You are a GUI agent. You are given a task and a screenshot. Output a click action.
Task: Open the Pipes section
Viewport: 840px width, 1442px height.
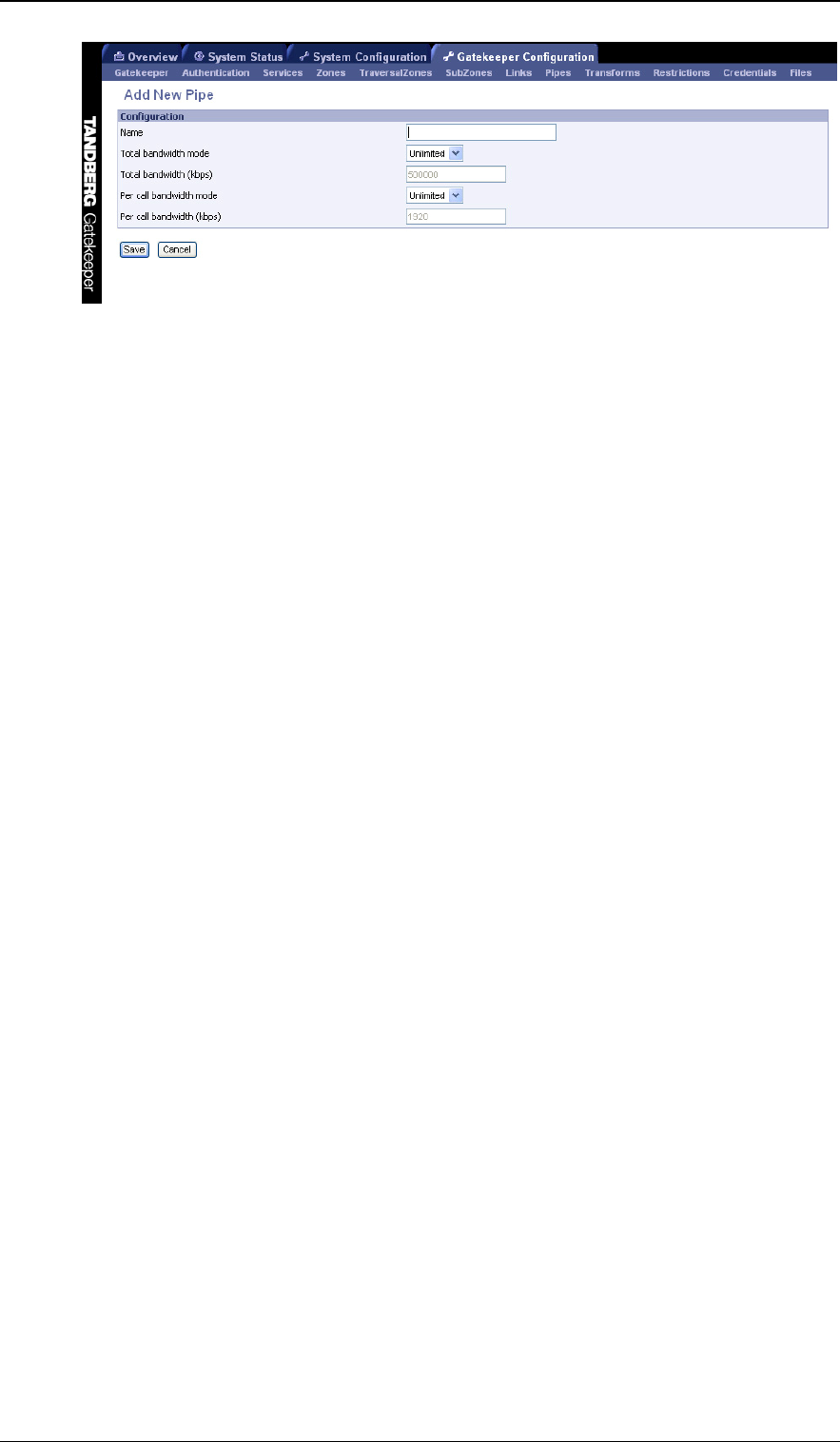click(558, 72)
